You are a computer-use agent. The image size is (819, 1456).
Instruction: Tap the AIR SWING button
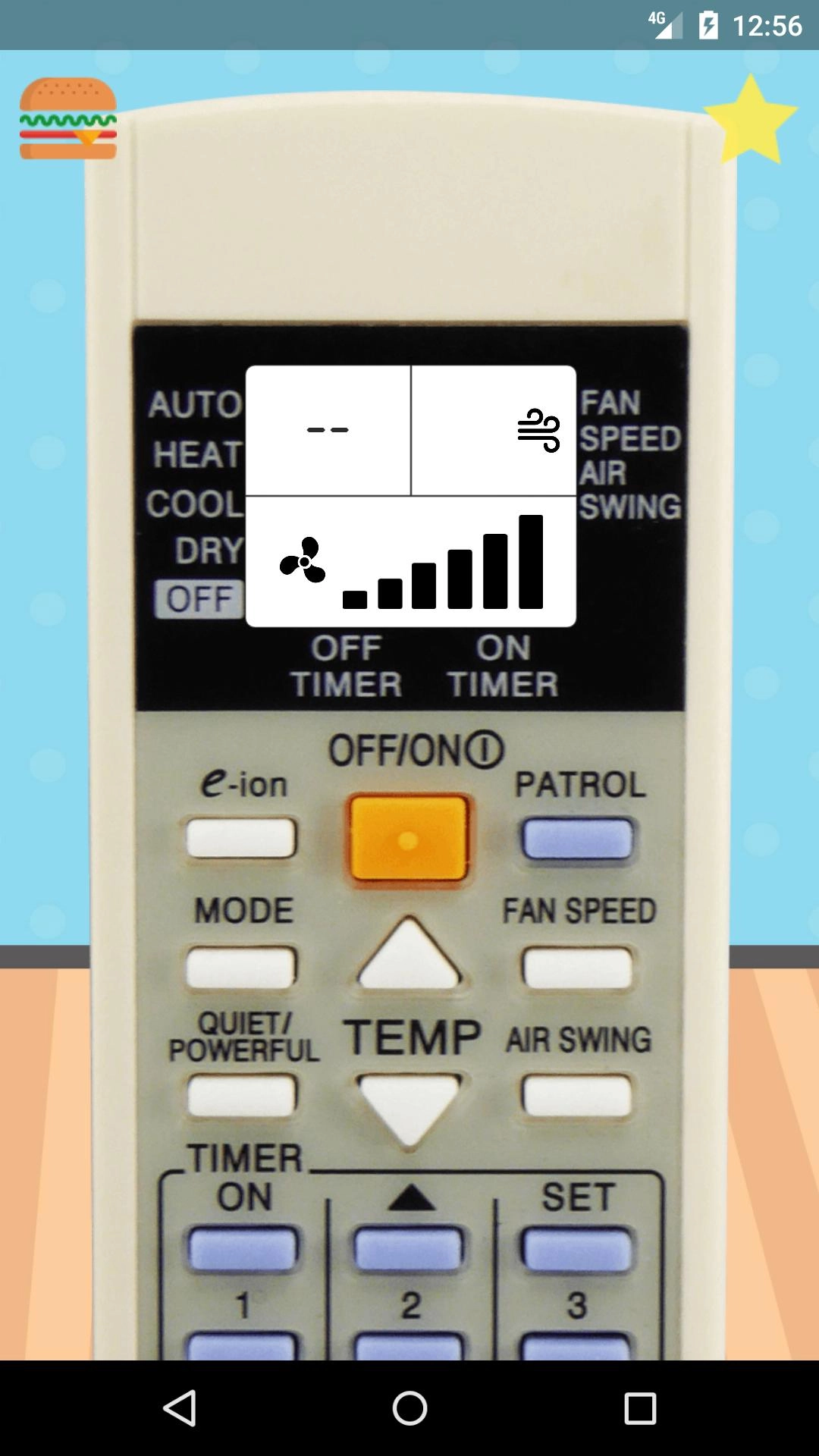pos(577,1096)
